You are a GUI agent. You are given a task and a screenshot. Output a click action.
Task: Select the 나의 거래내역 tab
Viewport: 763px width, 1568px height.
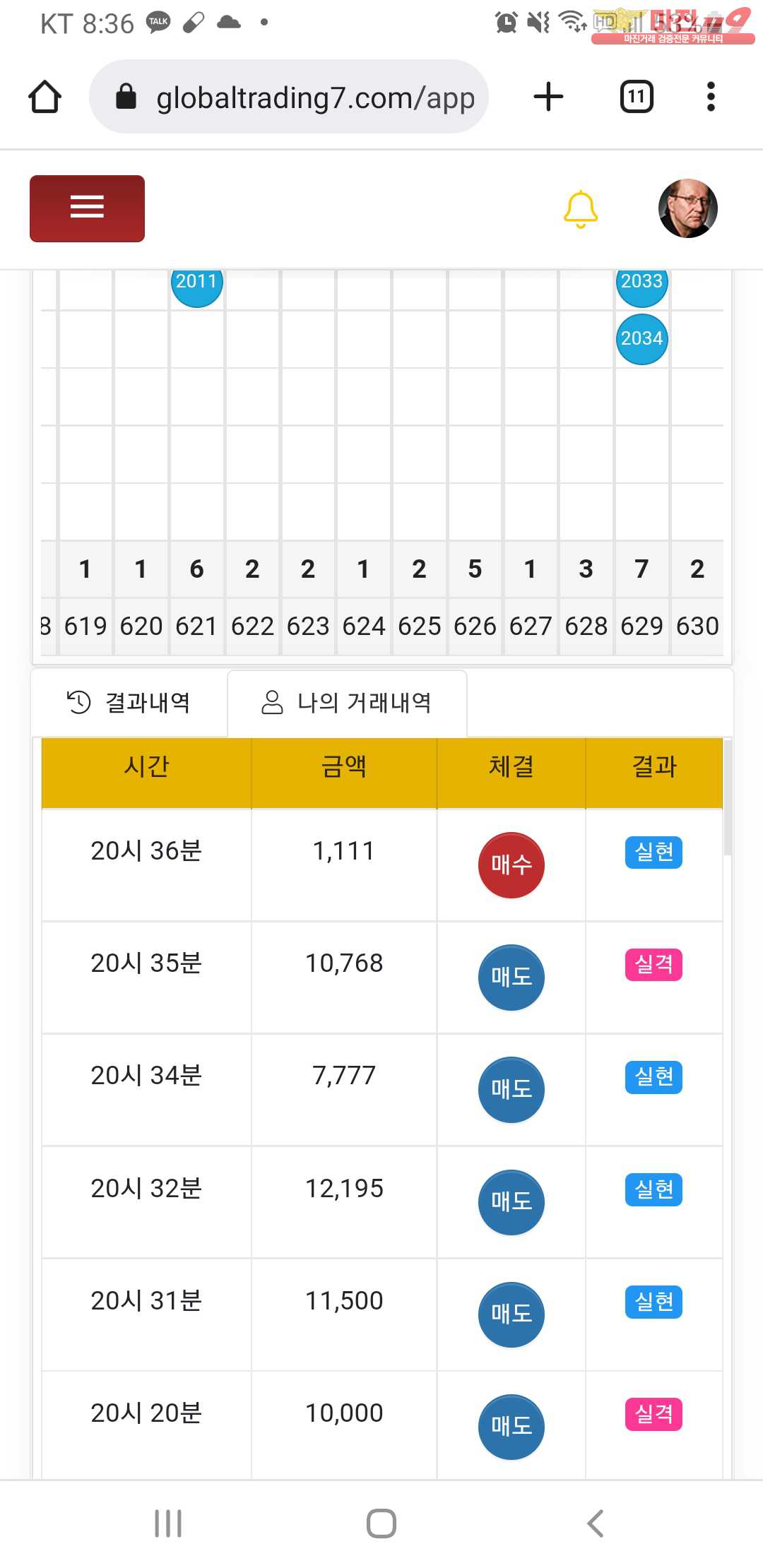[347, 702]
